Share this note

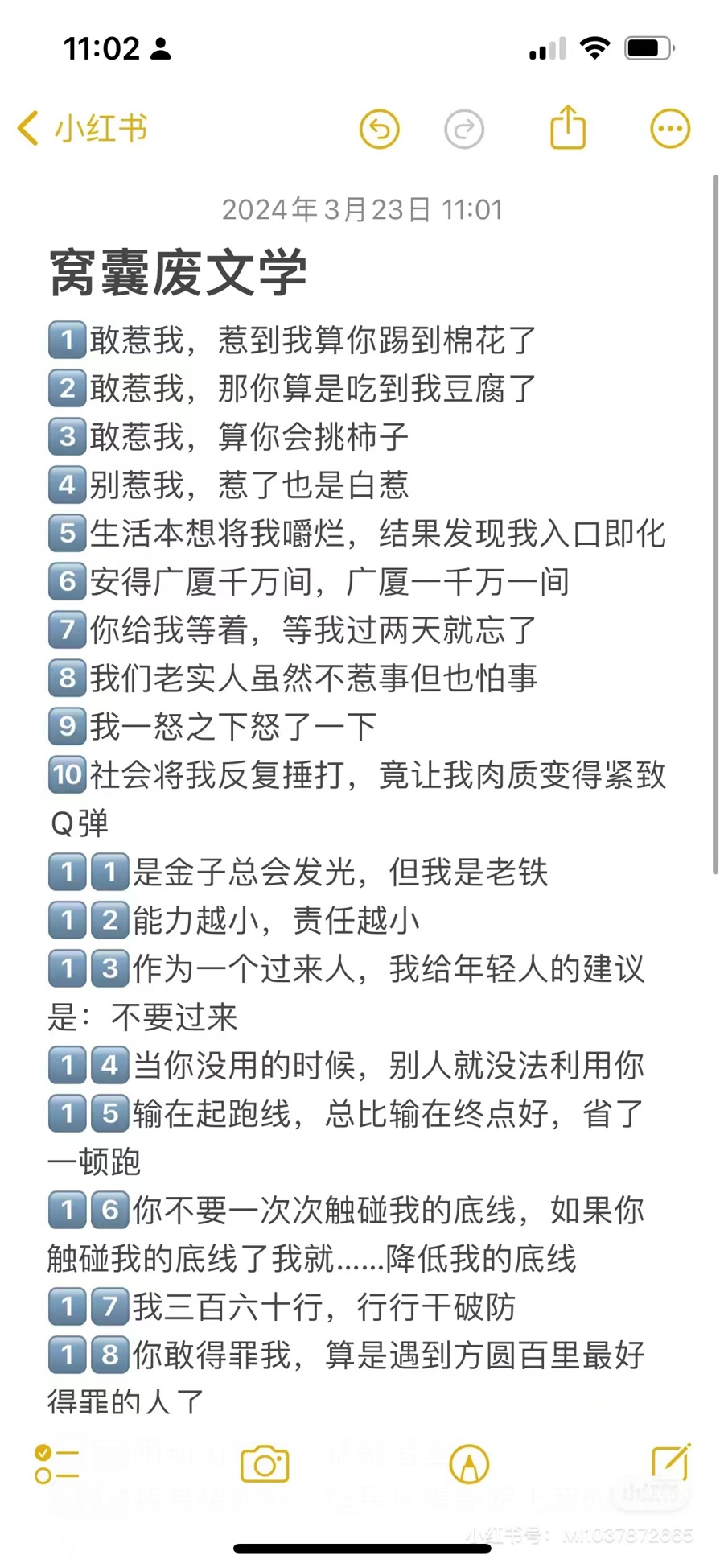click(568, 127)
